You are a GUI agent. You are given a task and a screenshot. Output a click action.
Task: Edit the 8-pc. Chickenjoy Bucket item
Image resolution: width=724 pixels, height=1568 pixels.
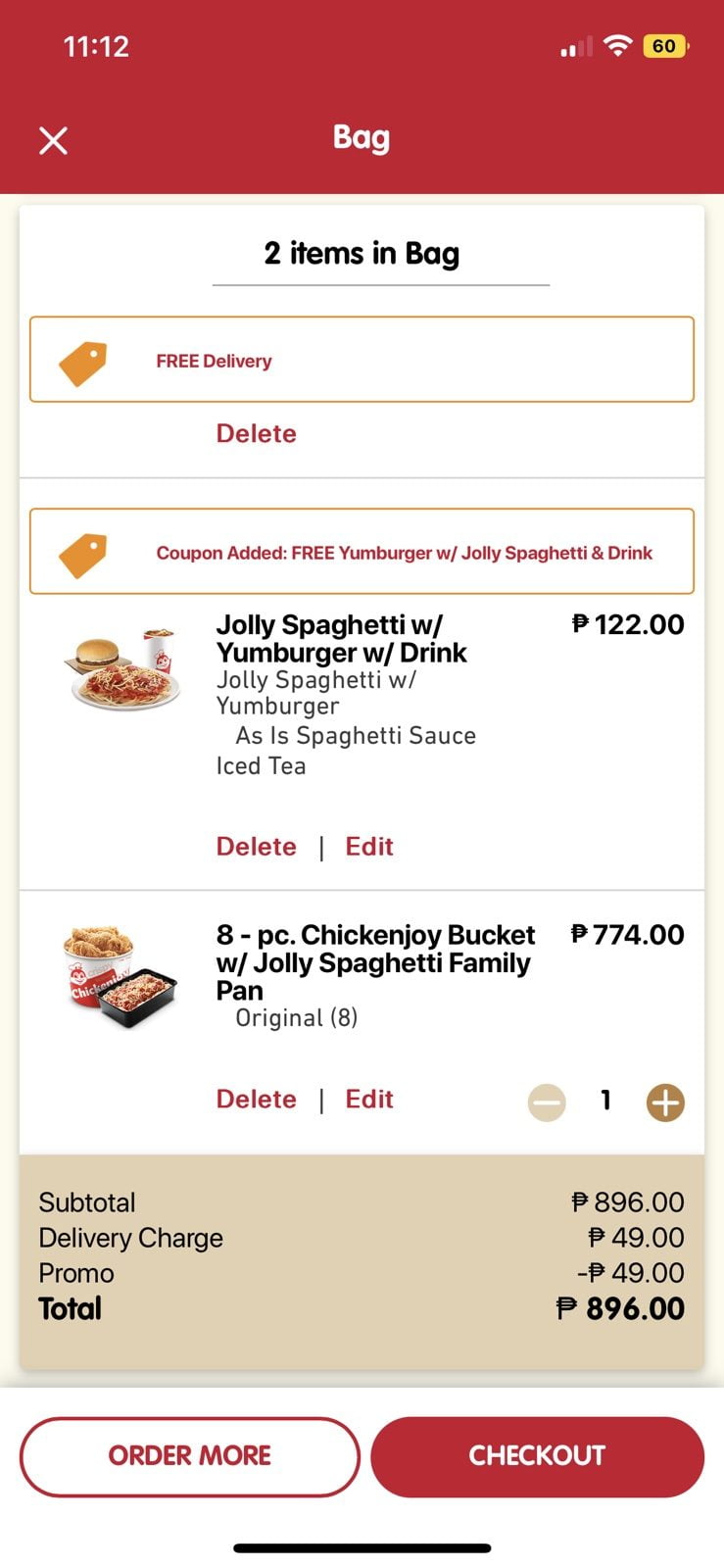point(369,1099)
